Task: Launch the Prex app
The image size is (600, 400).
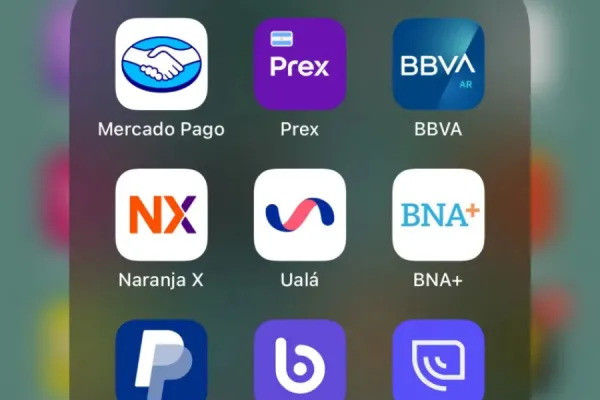Action: (300, 64)
